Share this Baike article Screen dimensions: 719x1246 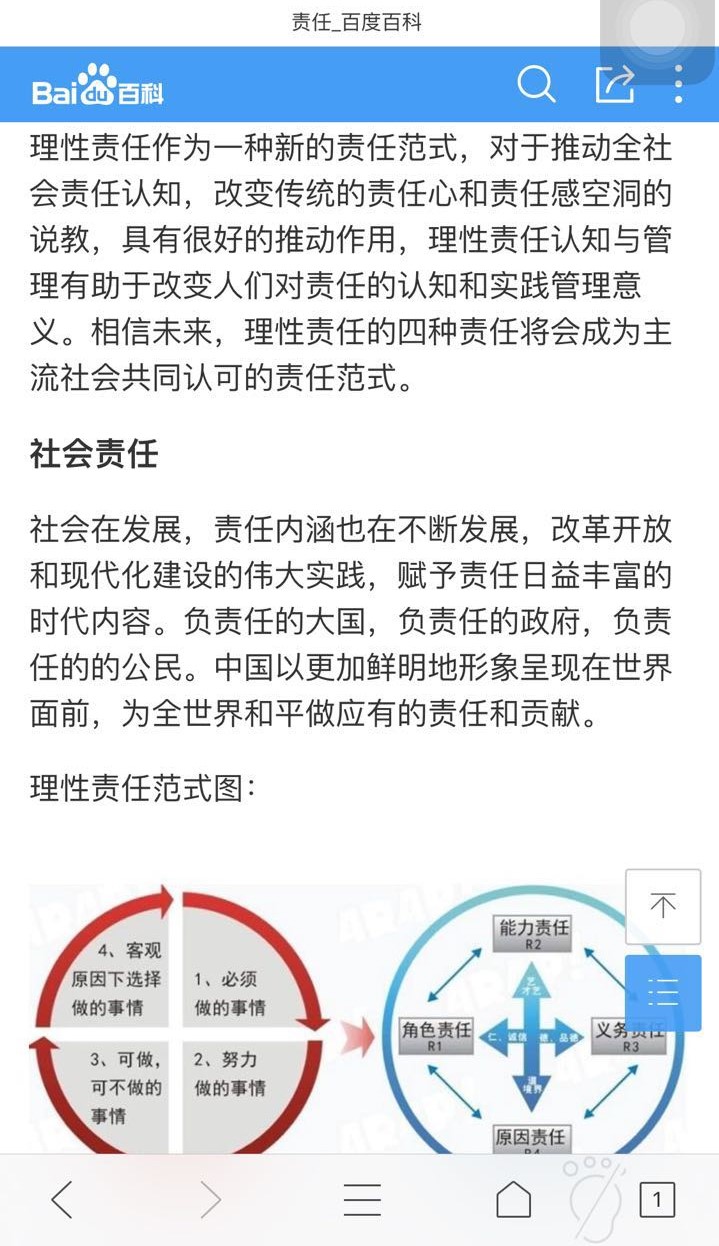(x=614, y=85)
